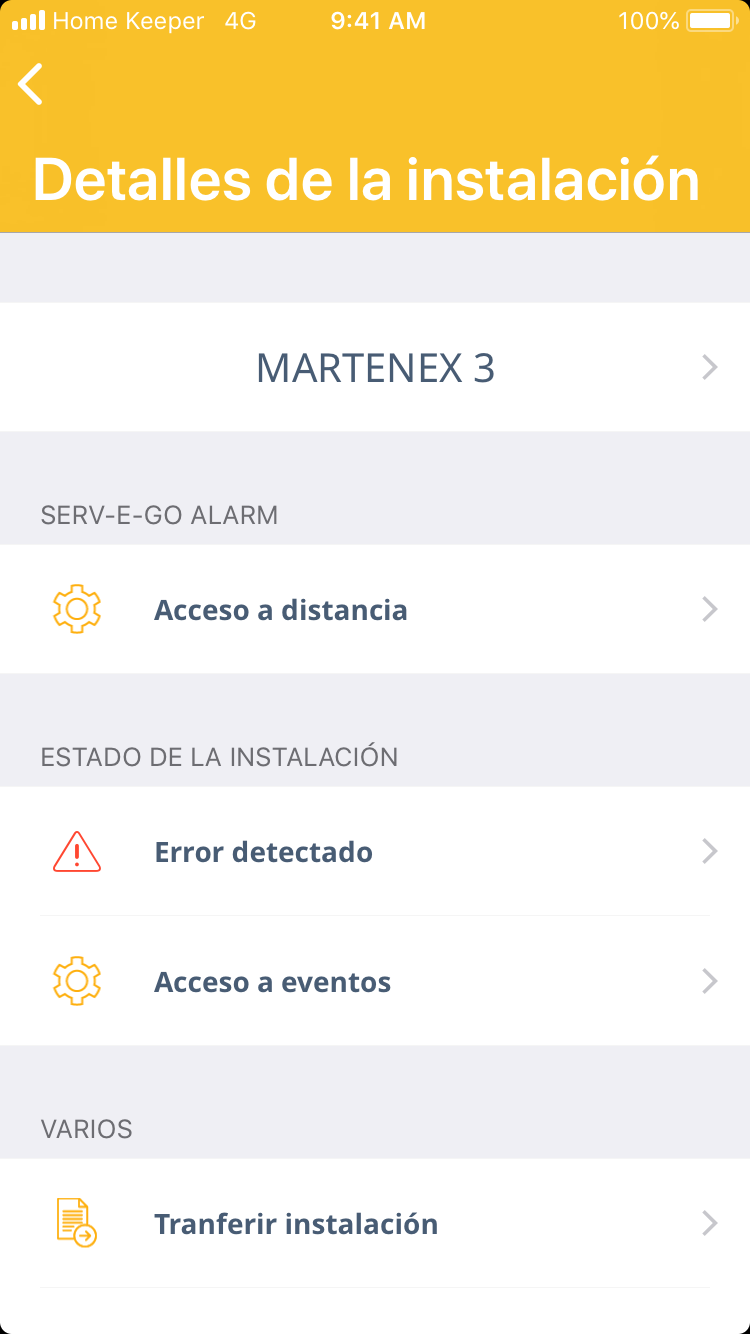The image size is (750, 1334).
Task: Go back using the top-left arrow
Action: coord(32,84)
